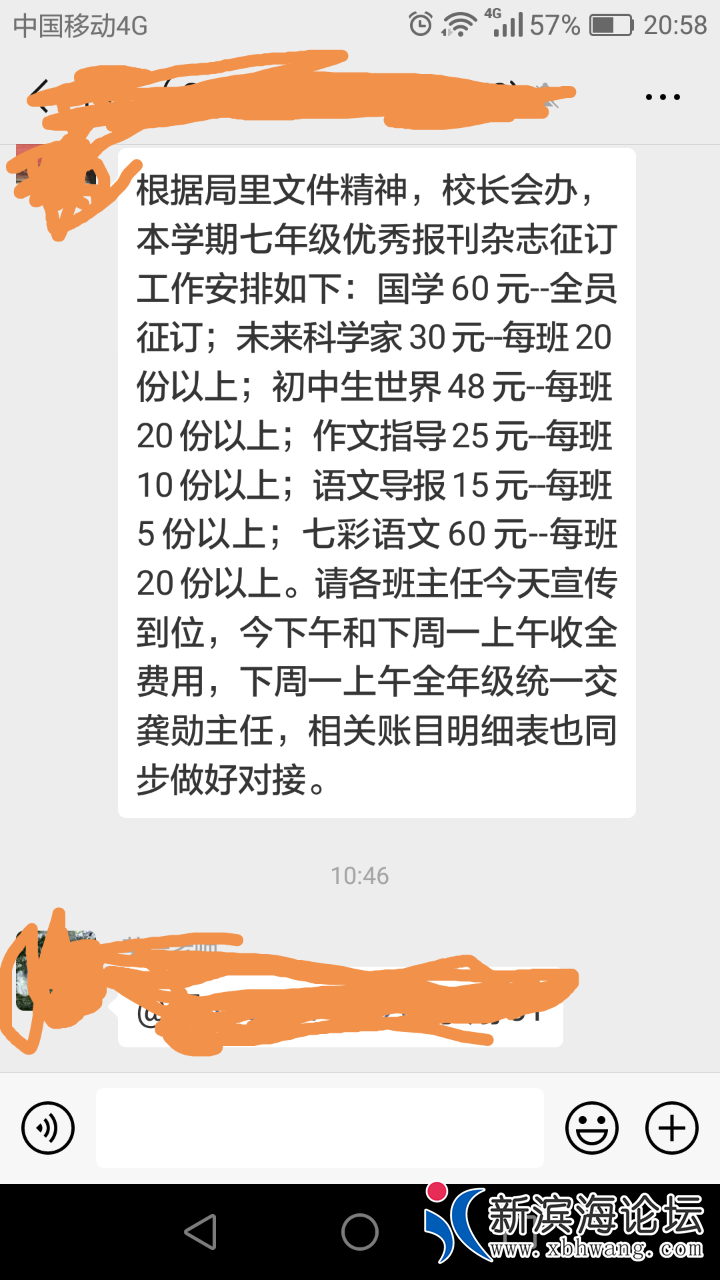This screenshot has width=720, height=1280.
Task: Switch to voice message input
Action: (47, 1128)
